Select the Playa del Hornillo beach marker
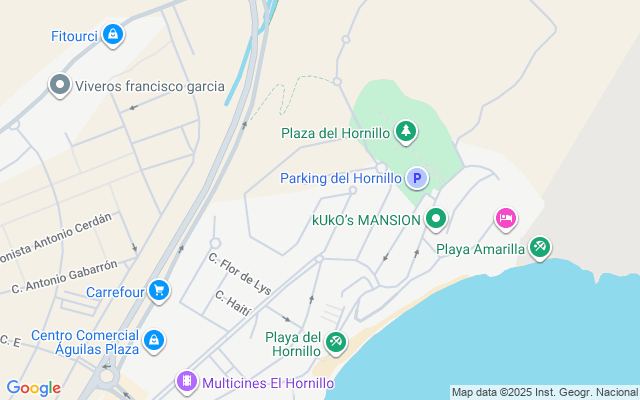Image resolution: width=640 pixels, height=400 pixels. (335, 343)
